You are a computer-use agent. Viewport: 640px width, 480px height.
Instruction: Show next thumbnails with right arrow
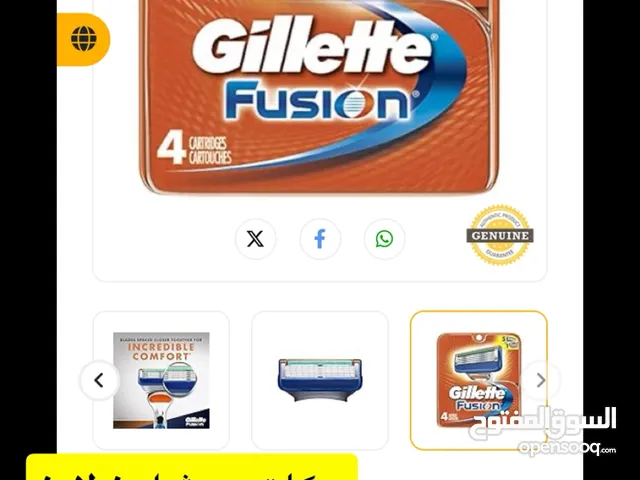pyautogui.click(x=540, y=380)
